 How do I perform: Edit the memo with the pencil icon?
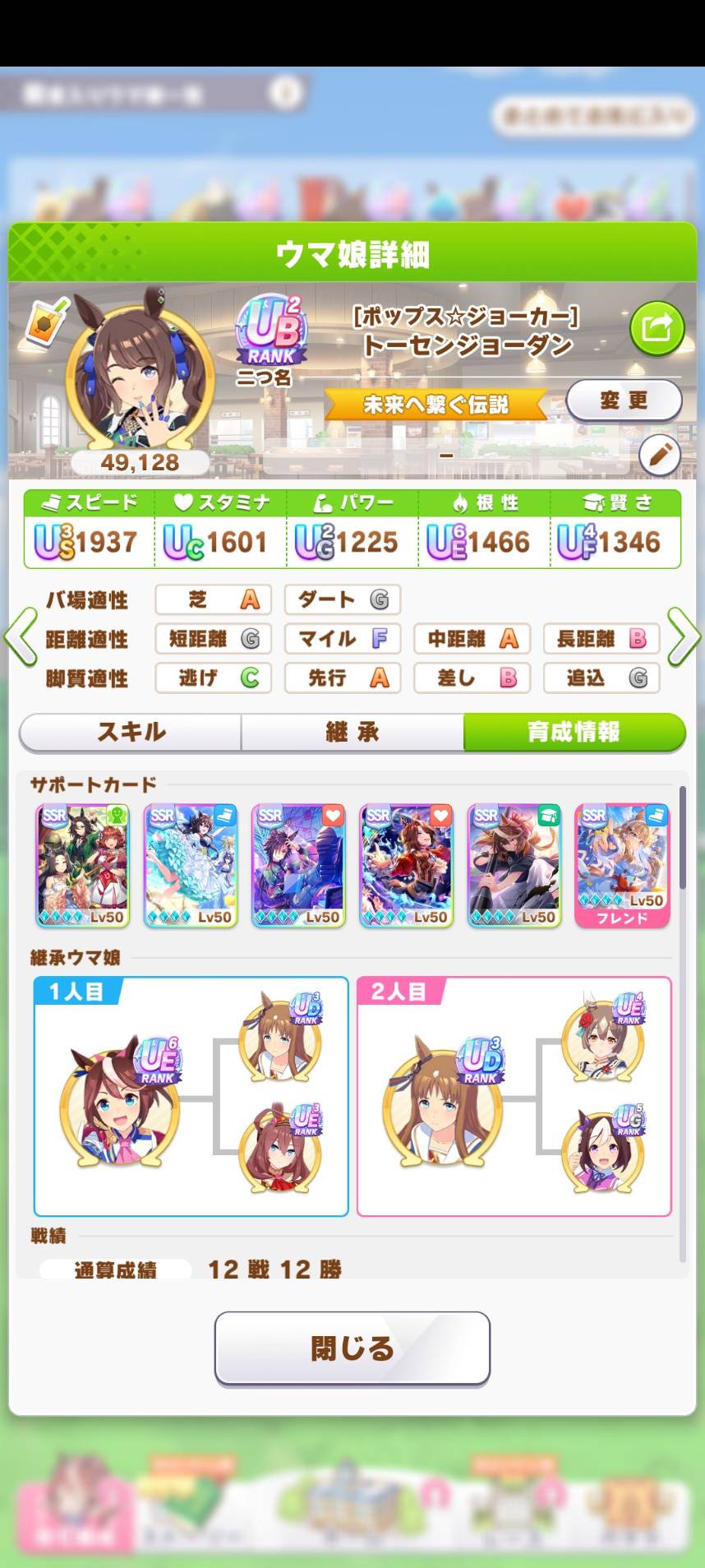pos(659,455)
